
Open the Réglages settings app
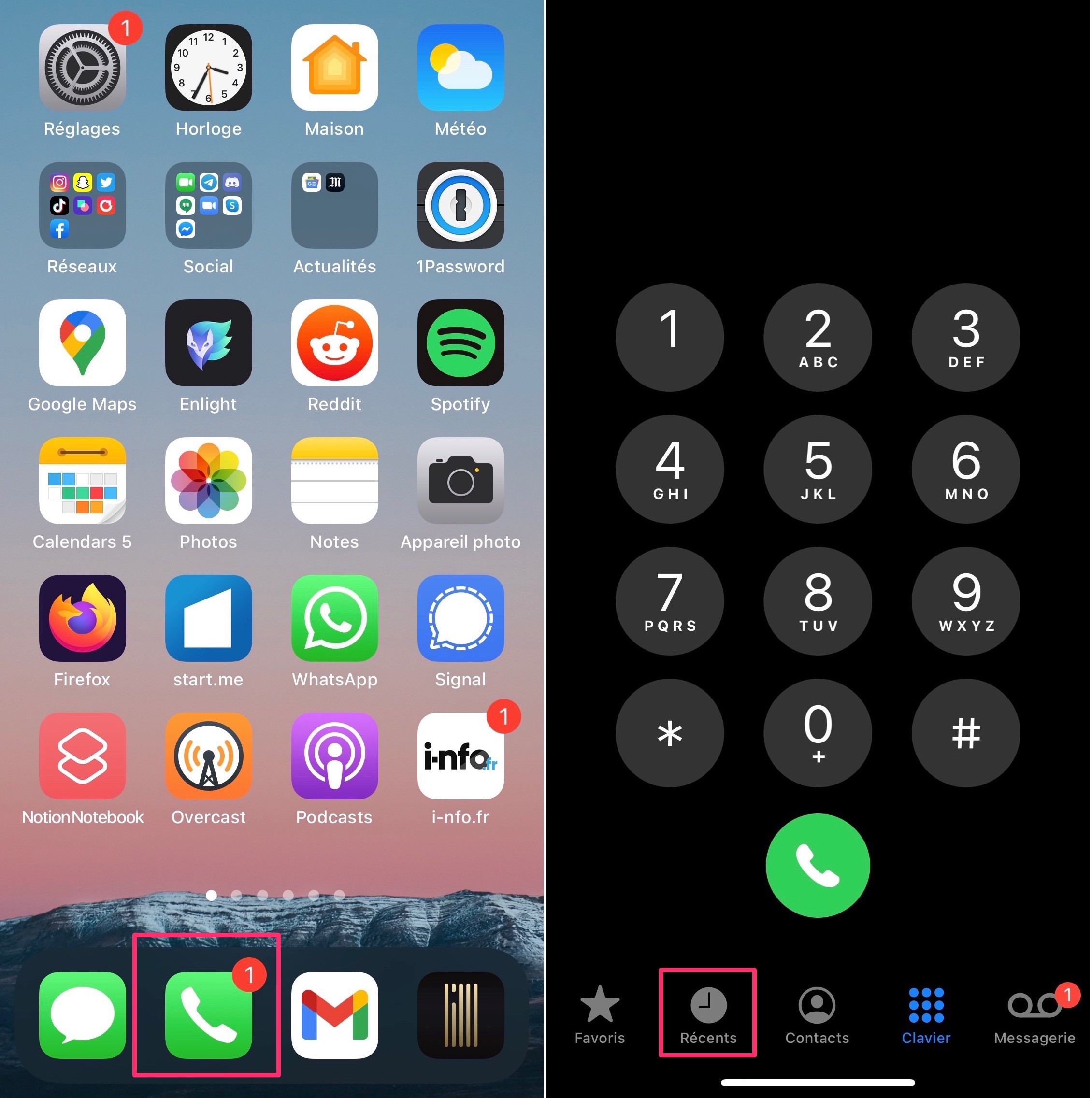83,68
